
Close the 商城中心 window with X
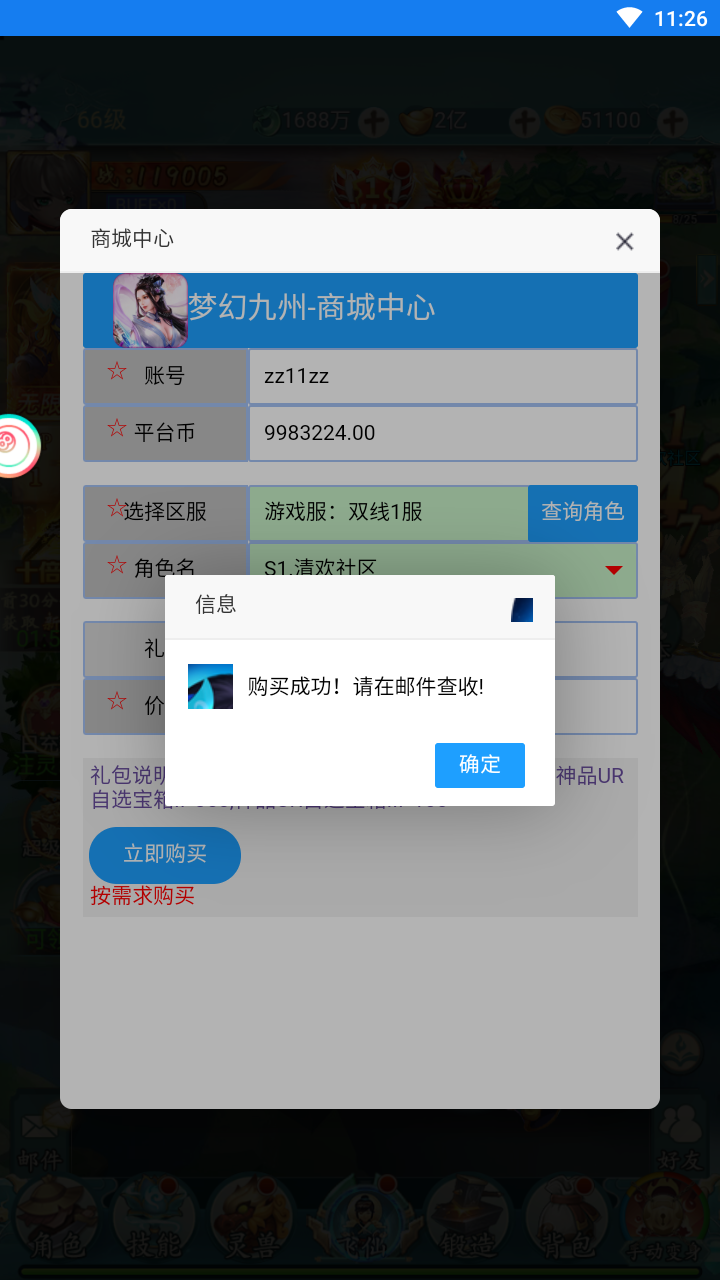[x=625, y=241]
